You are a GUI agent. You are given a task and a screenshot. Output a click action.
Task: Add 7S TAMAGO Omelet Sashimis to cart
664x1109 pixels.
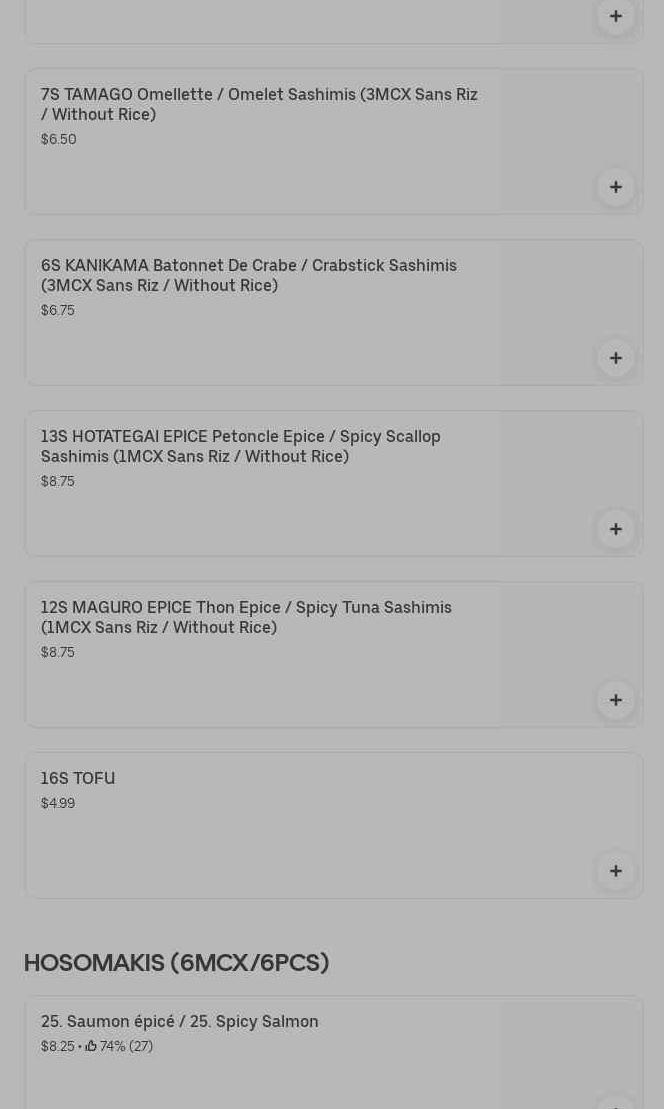615,187
